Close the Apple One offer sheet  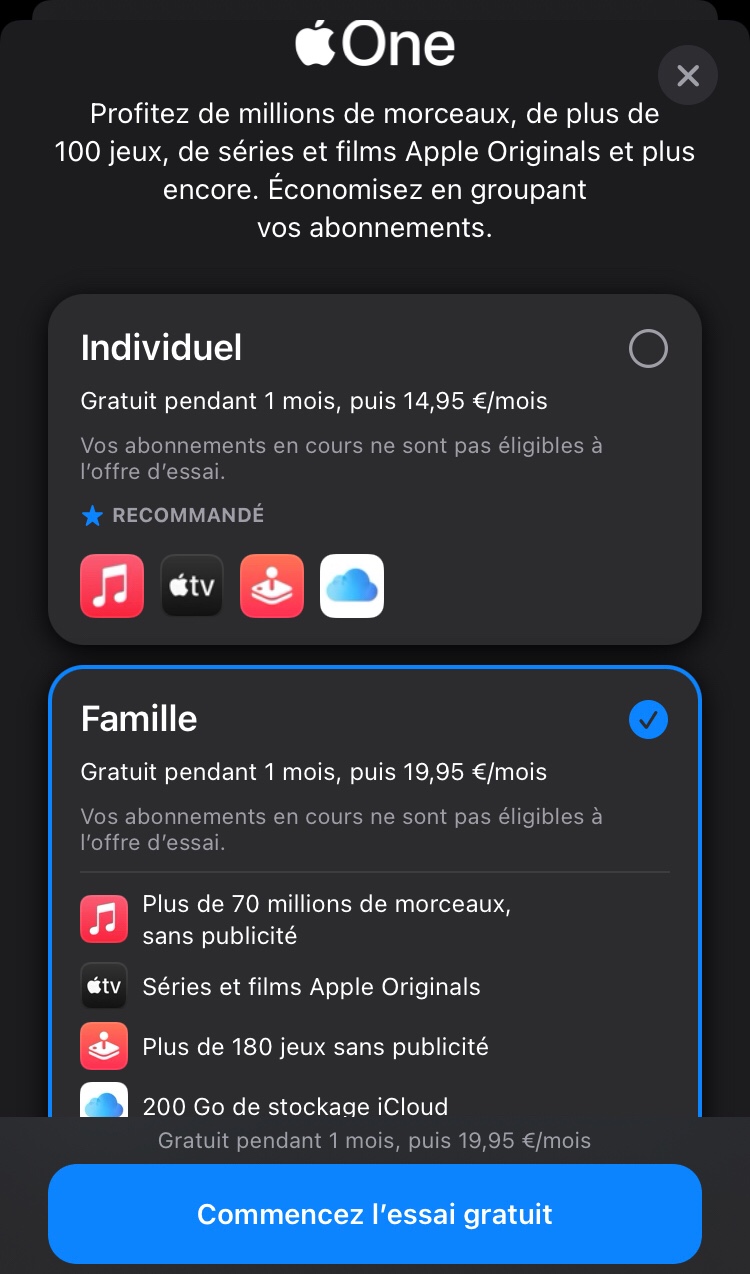click(688, 75)
